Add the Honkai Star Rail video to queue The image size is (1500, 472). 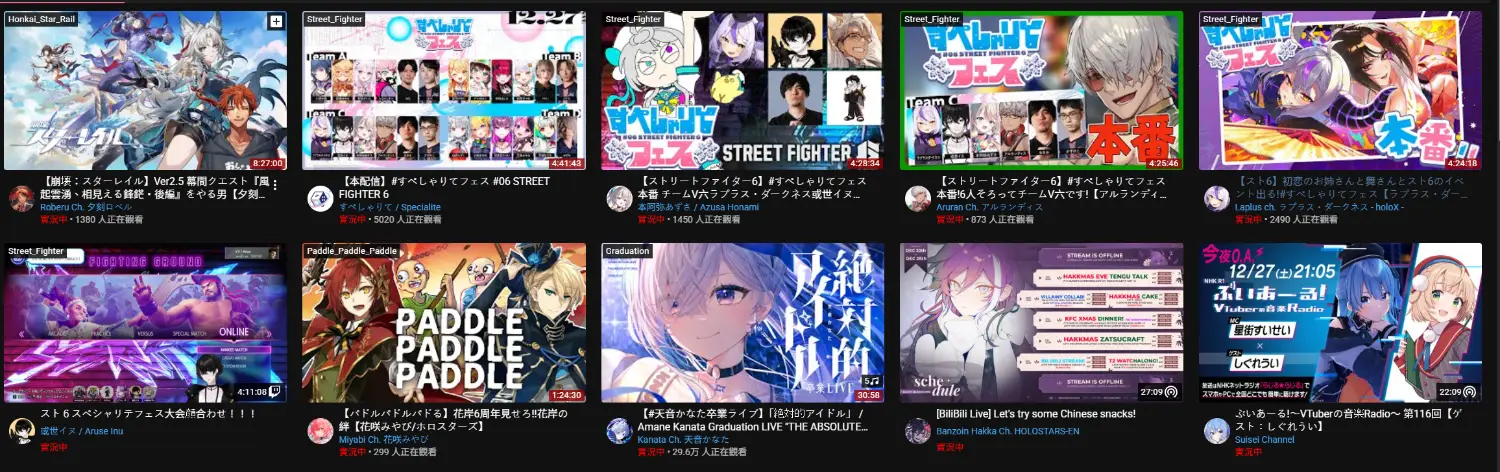[276, 22]
